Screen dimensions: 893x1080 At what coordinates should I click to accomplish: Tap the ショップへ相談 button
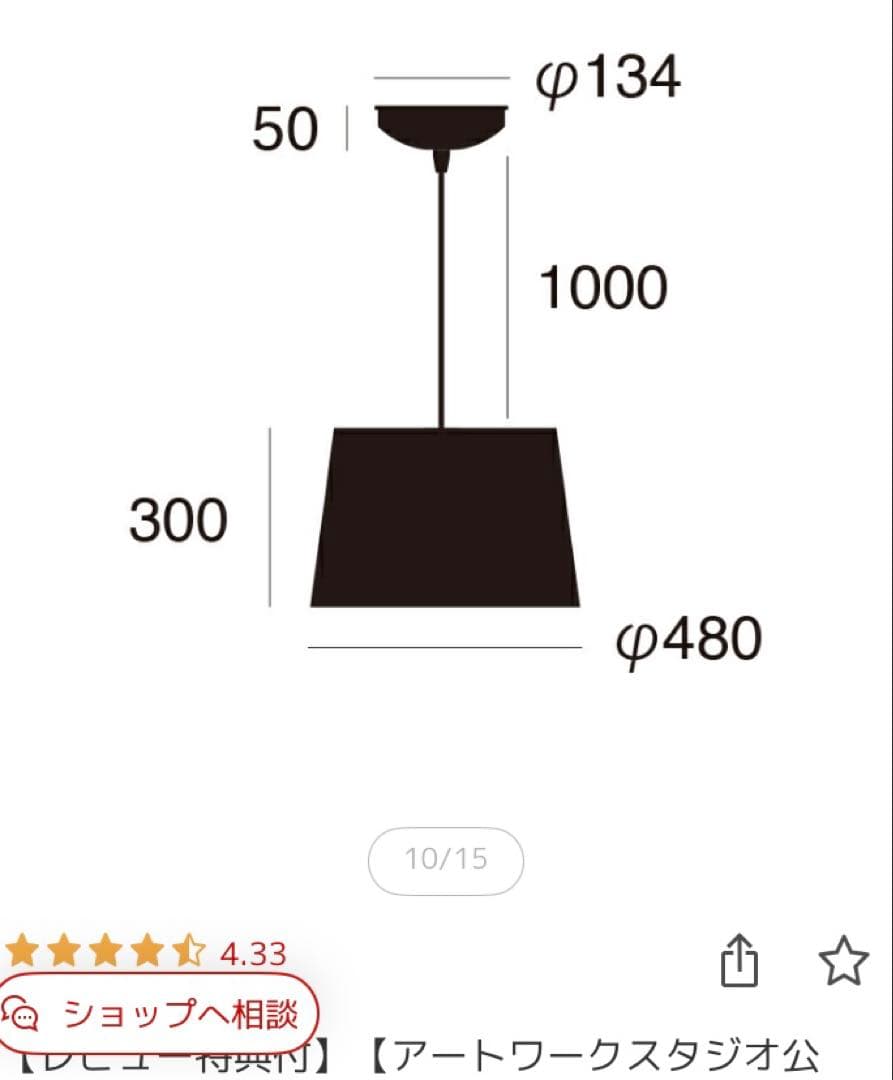tap(160, 1014)
